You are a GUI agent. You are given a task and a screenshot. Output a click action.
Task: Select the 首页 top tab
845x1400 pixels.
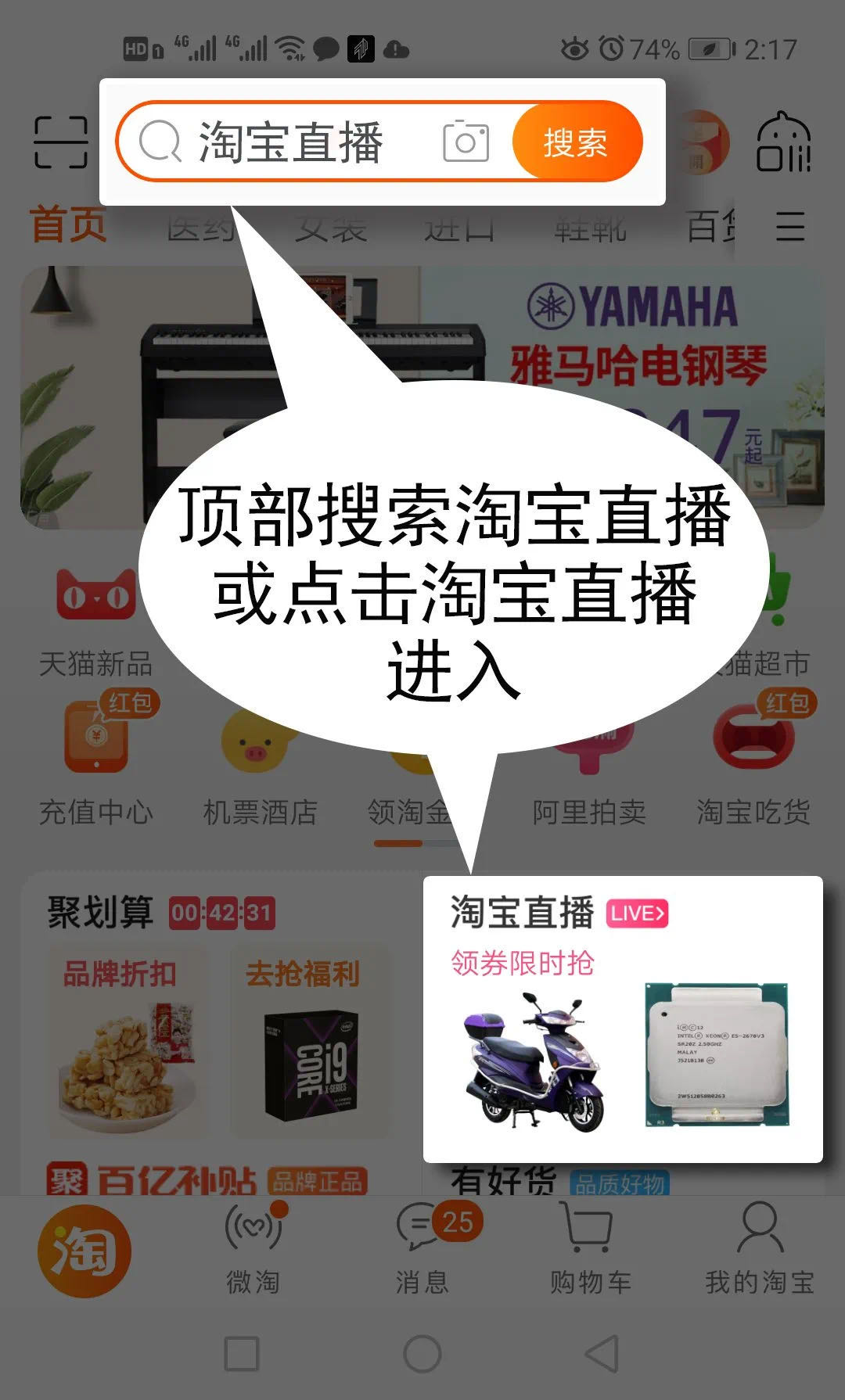[68, 224]
